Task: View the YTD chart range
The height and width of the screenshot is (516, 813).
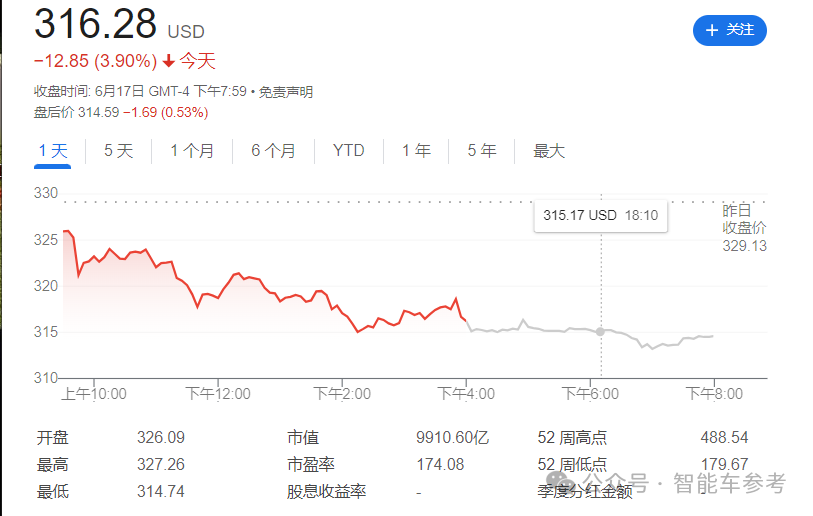Action: tap(348, 151)
